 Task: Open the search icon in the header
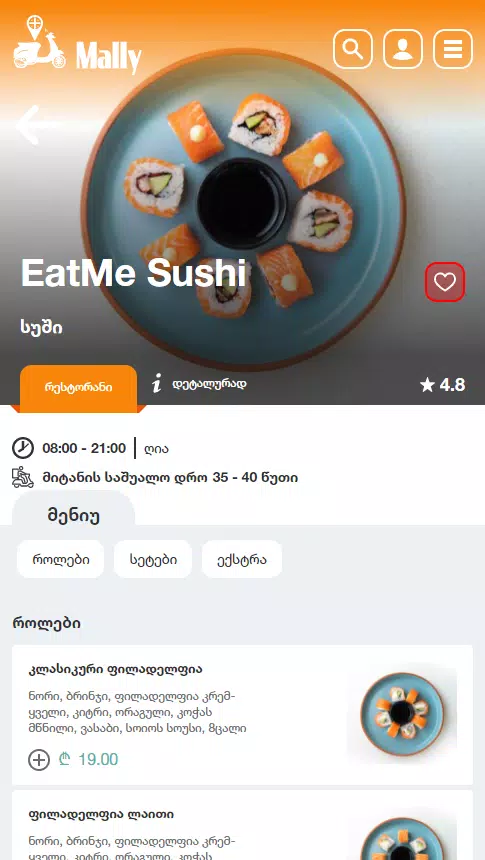(353, 49)
